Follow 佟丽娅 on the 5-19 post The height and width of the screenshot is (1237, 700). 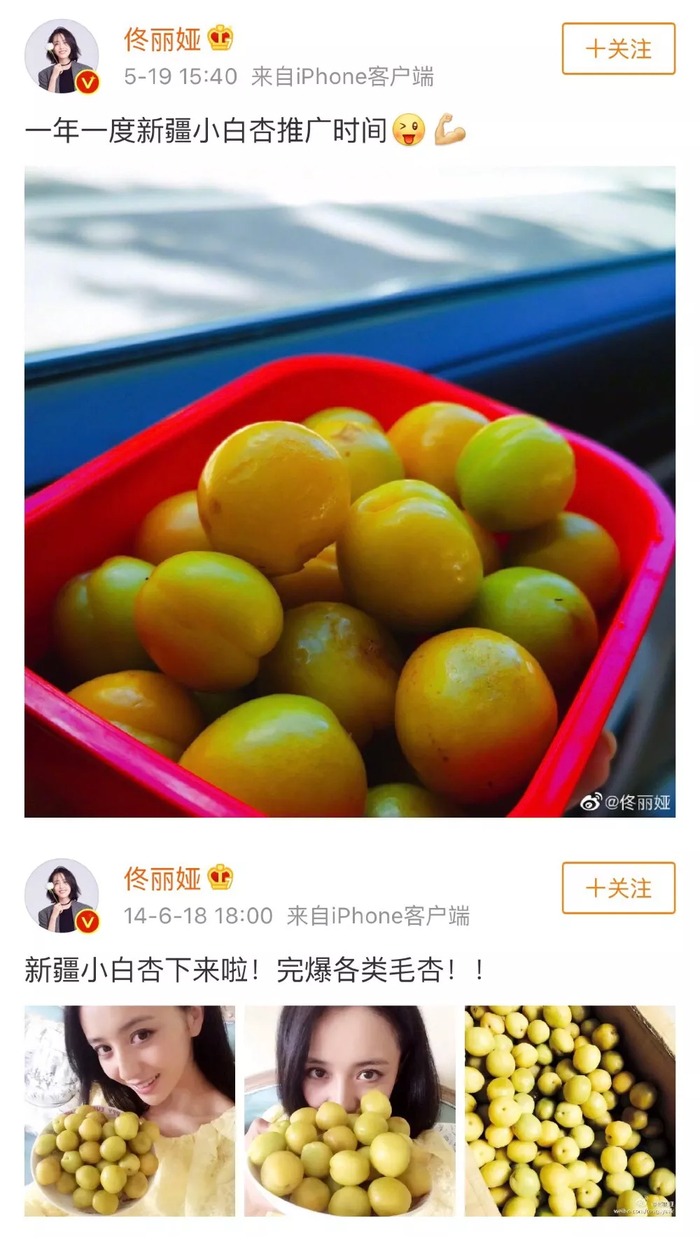pos(618,48)
